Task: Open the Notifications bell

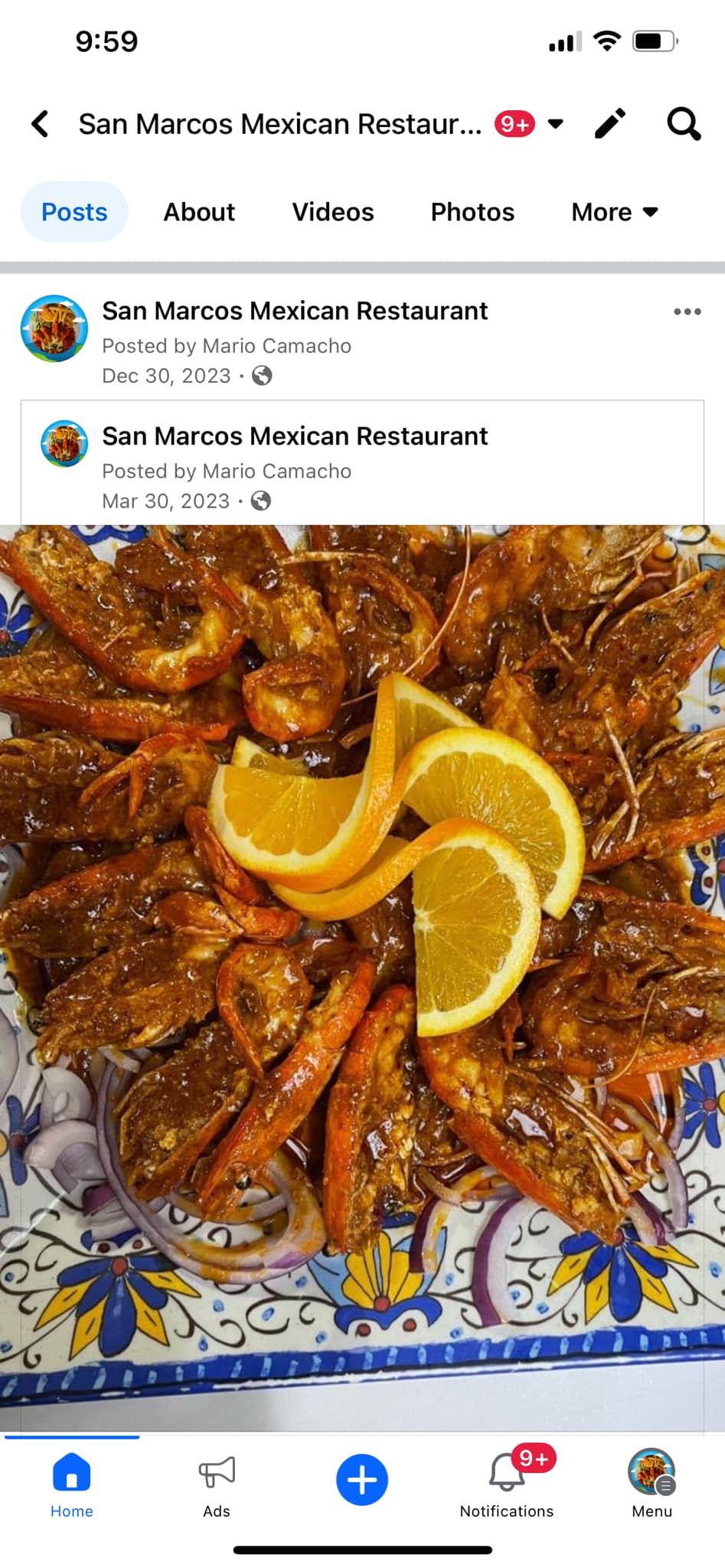Action: (x=507, y=1486)
